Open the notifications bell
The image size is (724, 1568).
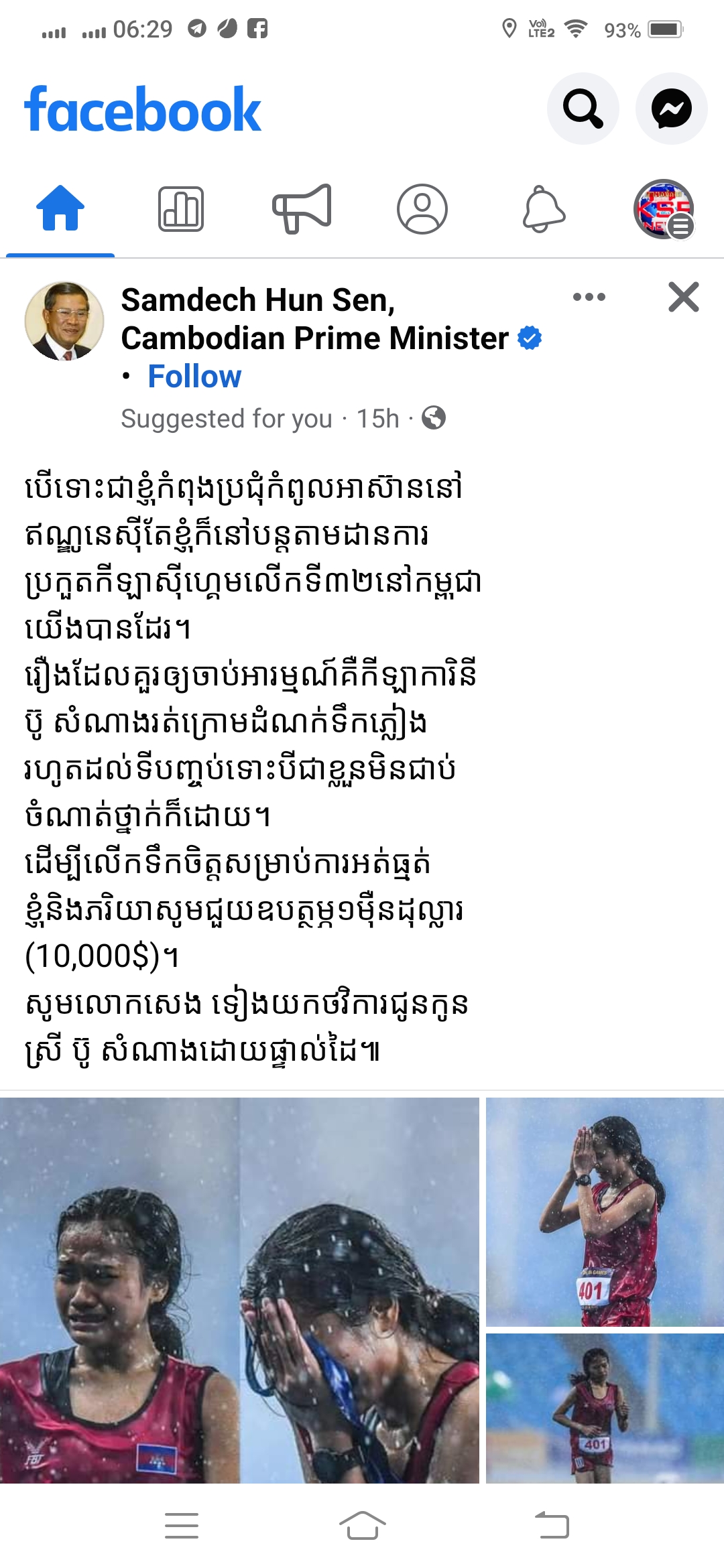coord(544,209)
